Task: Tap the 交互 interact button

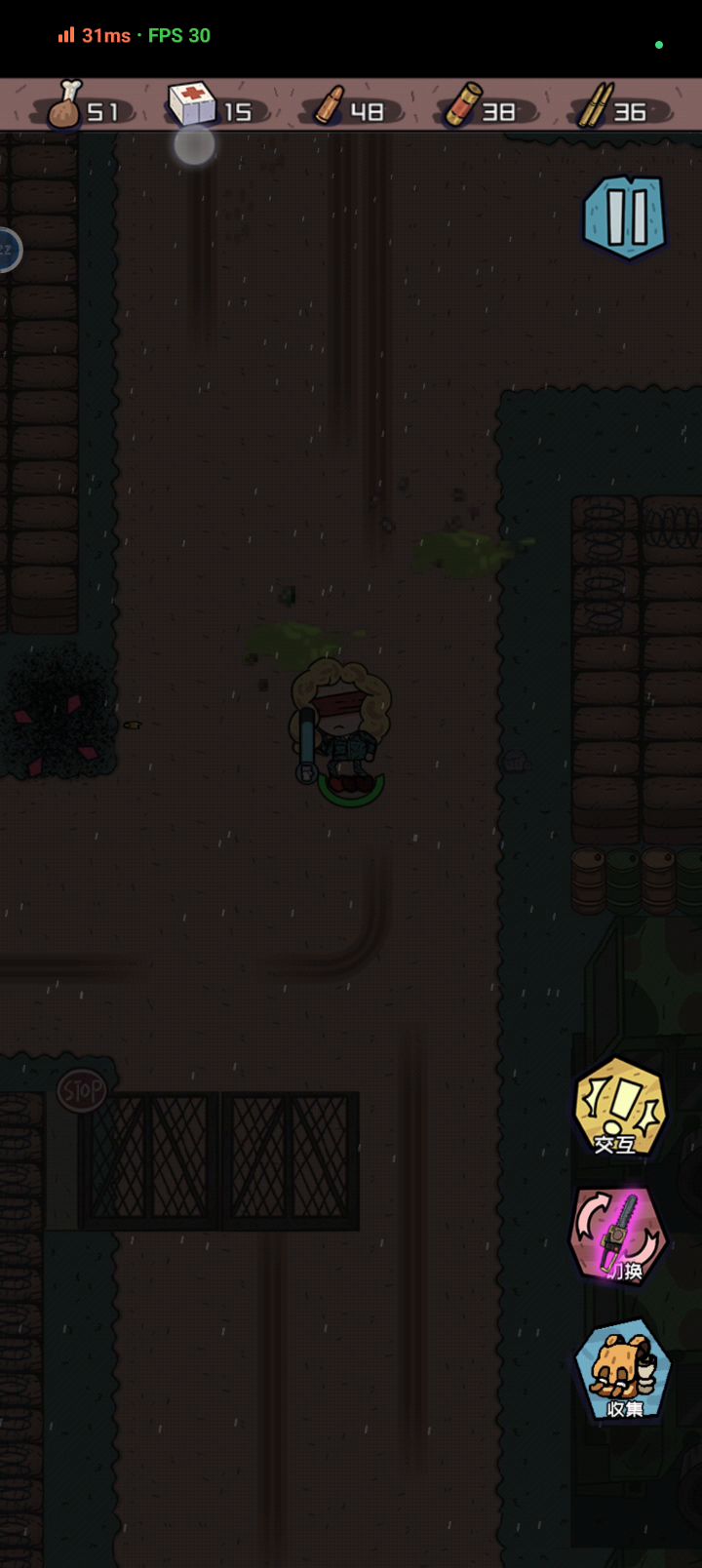Action: (x=619, y=1109)
